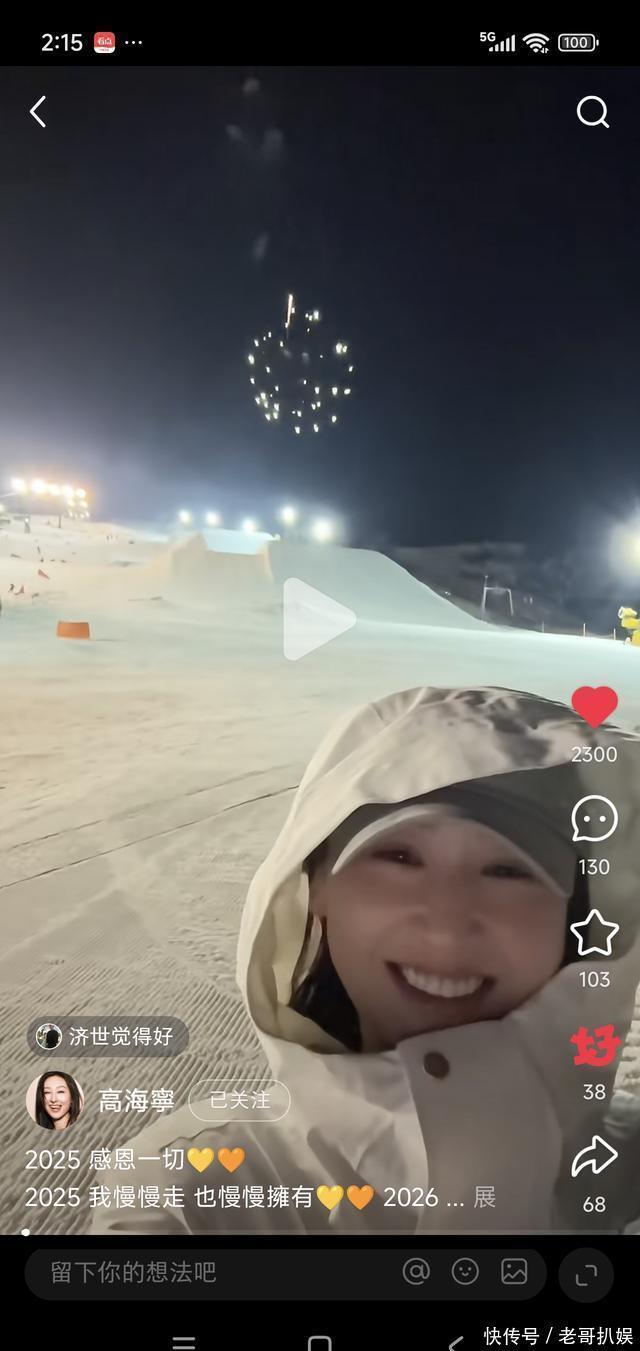Share the video with the arrow icon

(594, 1157)
